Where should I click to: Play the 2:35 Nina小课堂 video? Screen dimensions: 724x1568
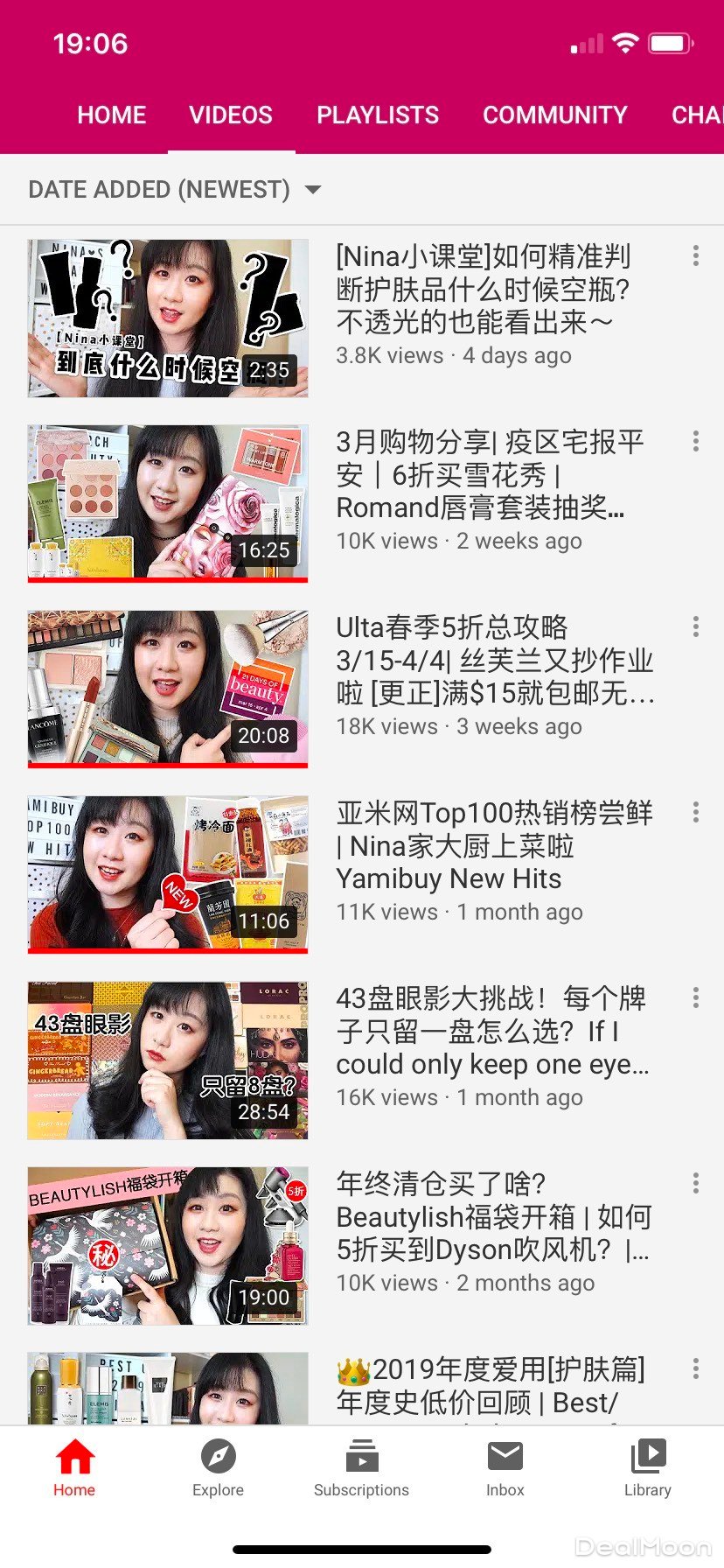(168, 318)
